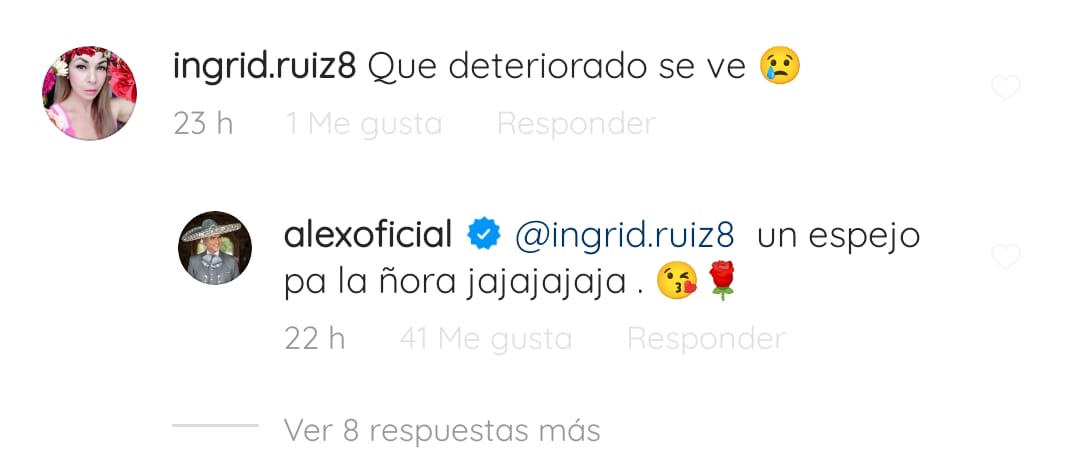Viewport: 1080px width, 459px height.
Task: Open ingrid.ruiz8's profile picture
Action: tap(89, 93)
